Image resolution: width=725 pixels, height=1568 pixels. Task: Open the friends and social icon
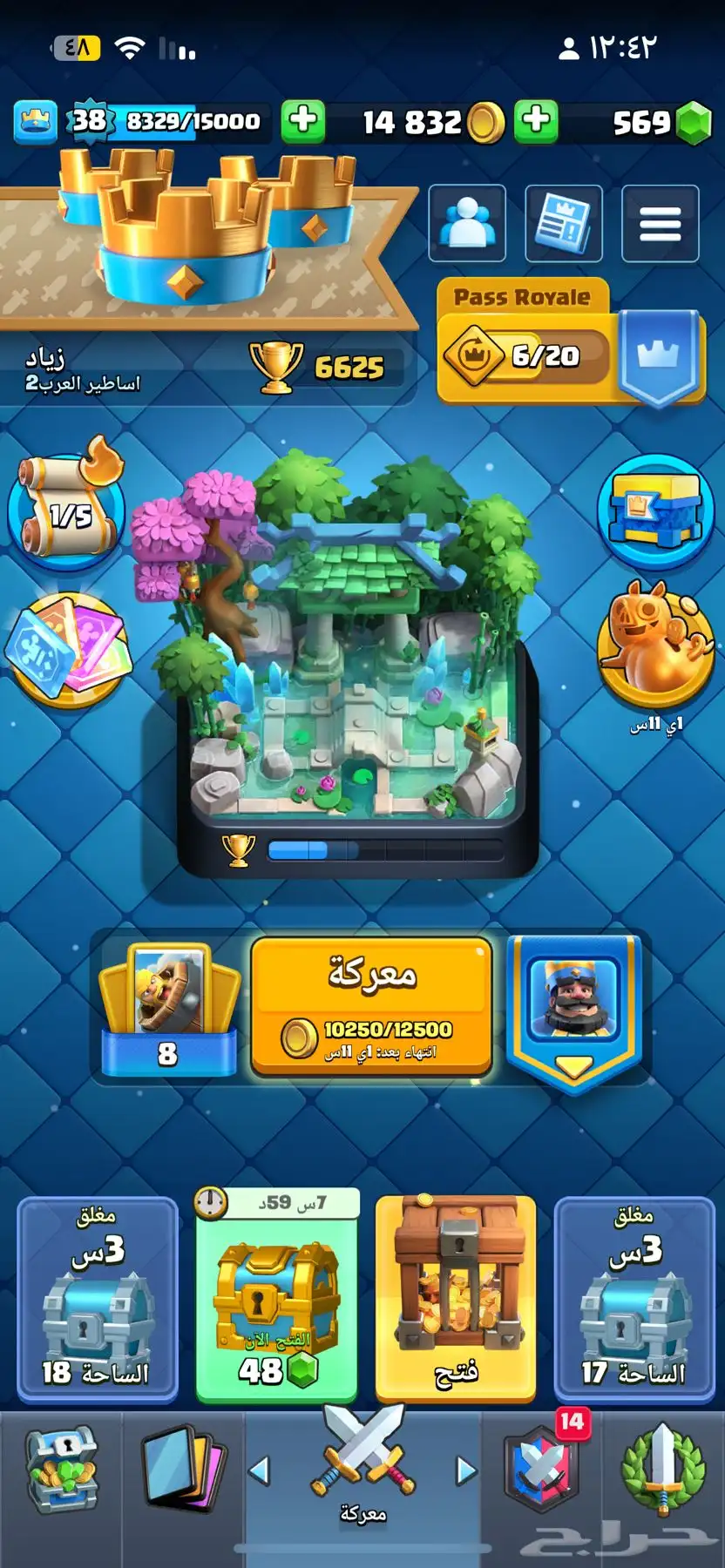pyautogui.click(x=467, y=224)
